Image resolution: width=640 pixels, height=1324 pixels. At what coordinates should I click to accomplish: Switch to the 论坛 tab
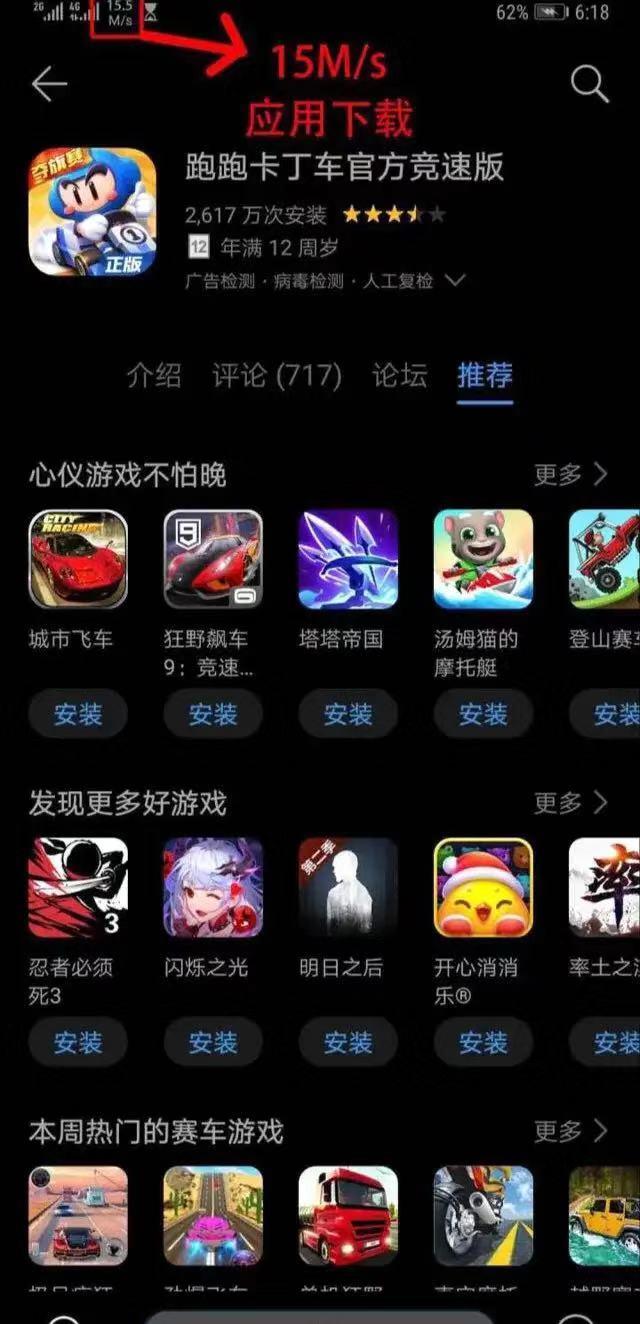click(399, 375)
